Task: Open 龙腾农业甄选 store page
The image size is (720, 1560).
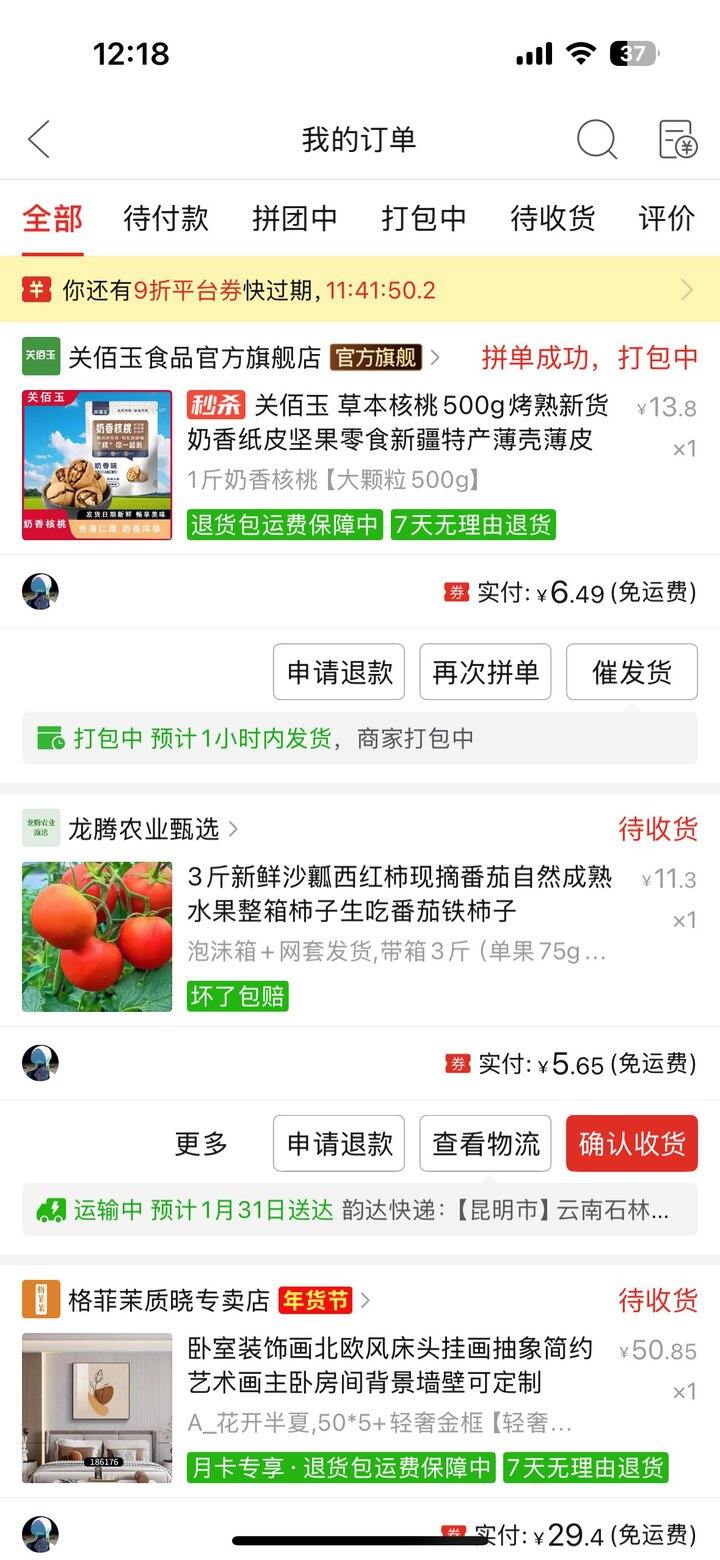Action: 143,829
